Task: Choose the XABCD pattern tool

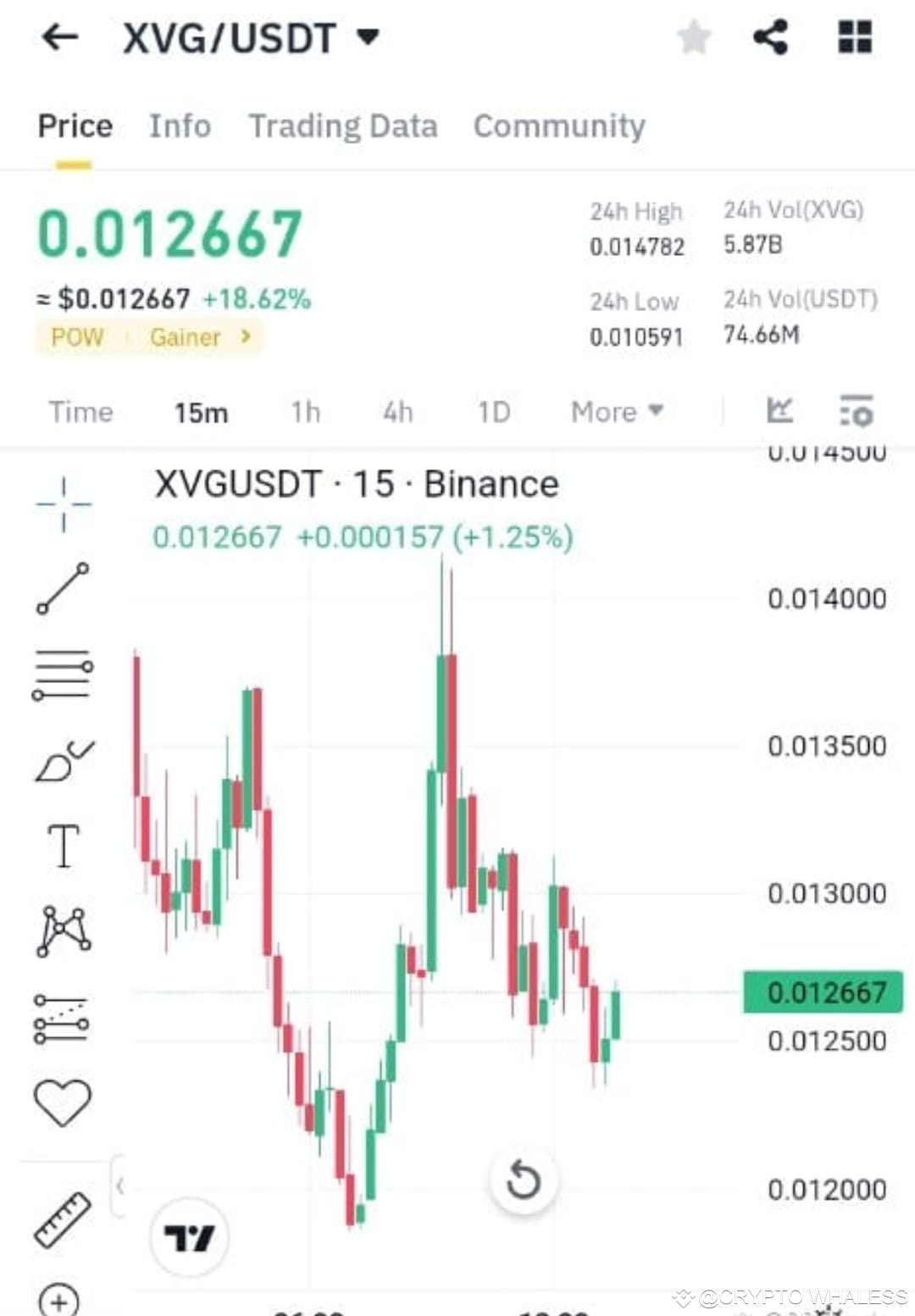Action: coord(64,928)
